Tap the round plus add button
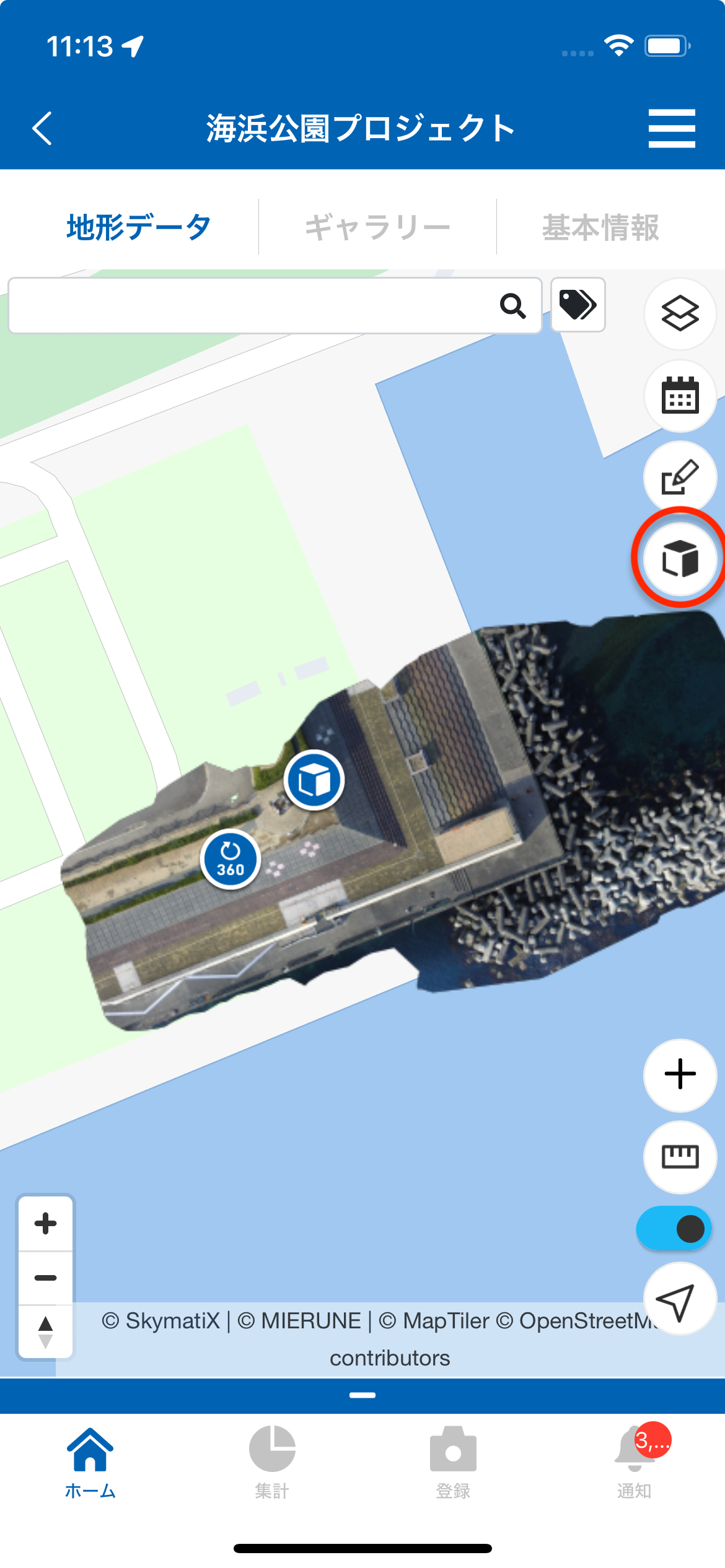The height and width of the screenshot is (1568, 725). click(680, 1074)
